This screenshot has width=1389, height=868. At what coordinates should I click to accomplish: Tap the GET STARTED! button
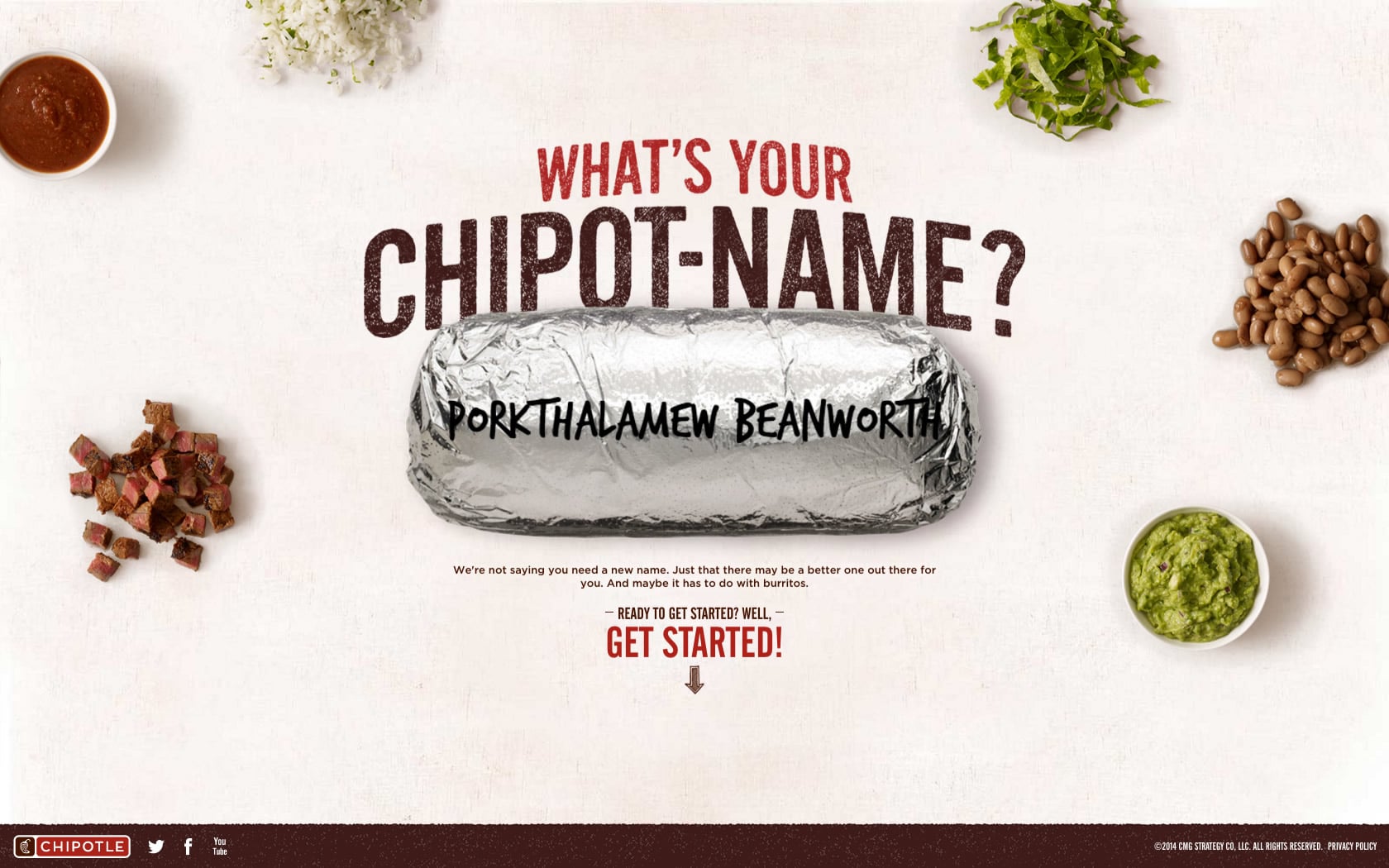point(694,642)
